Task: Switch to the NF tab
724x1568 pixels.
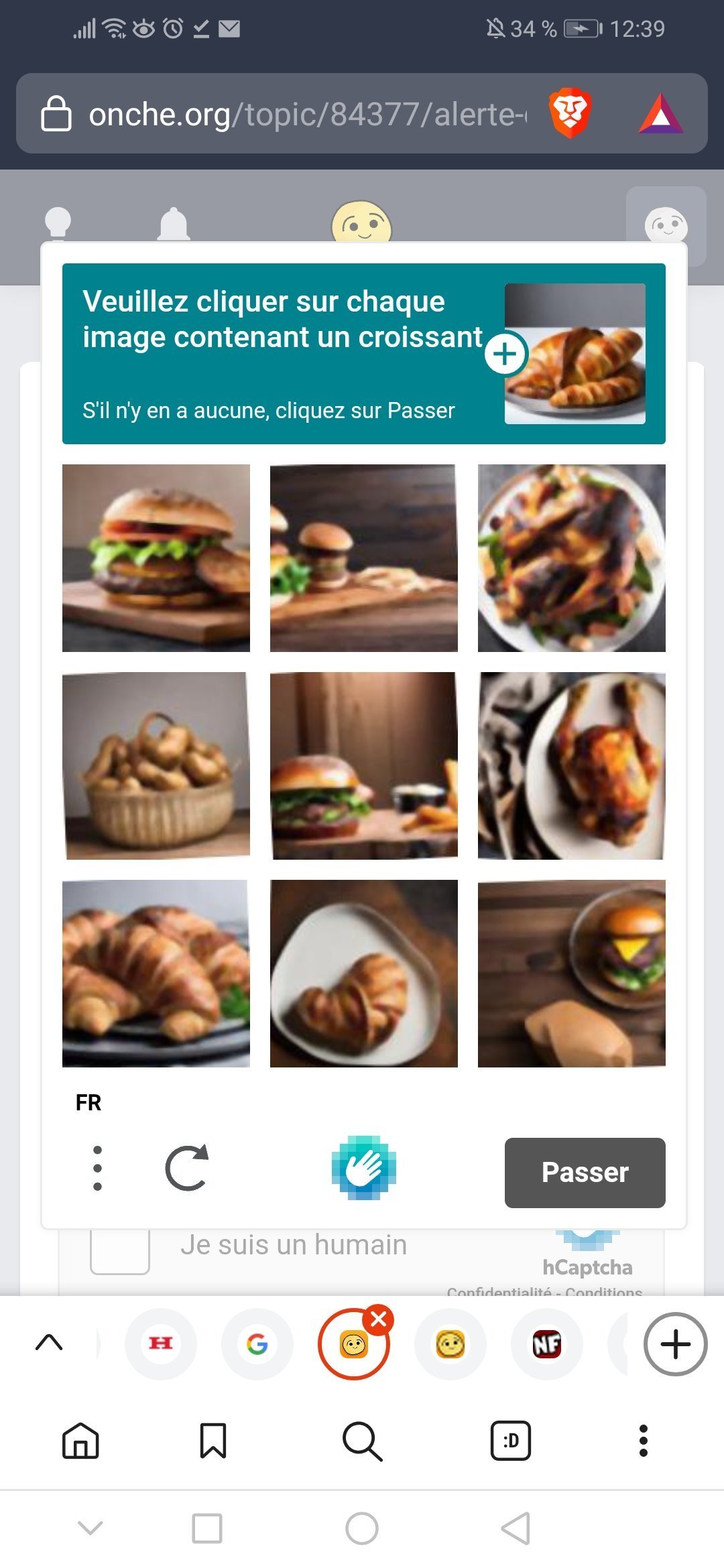Action: [547, 1344]
